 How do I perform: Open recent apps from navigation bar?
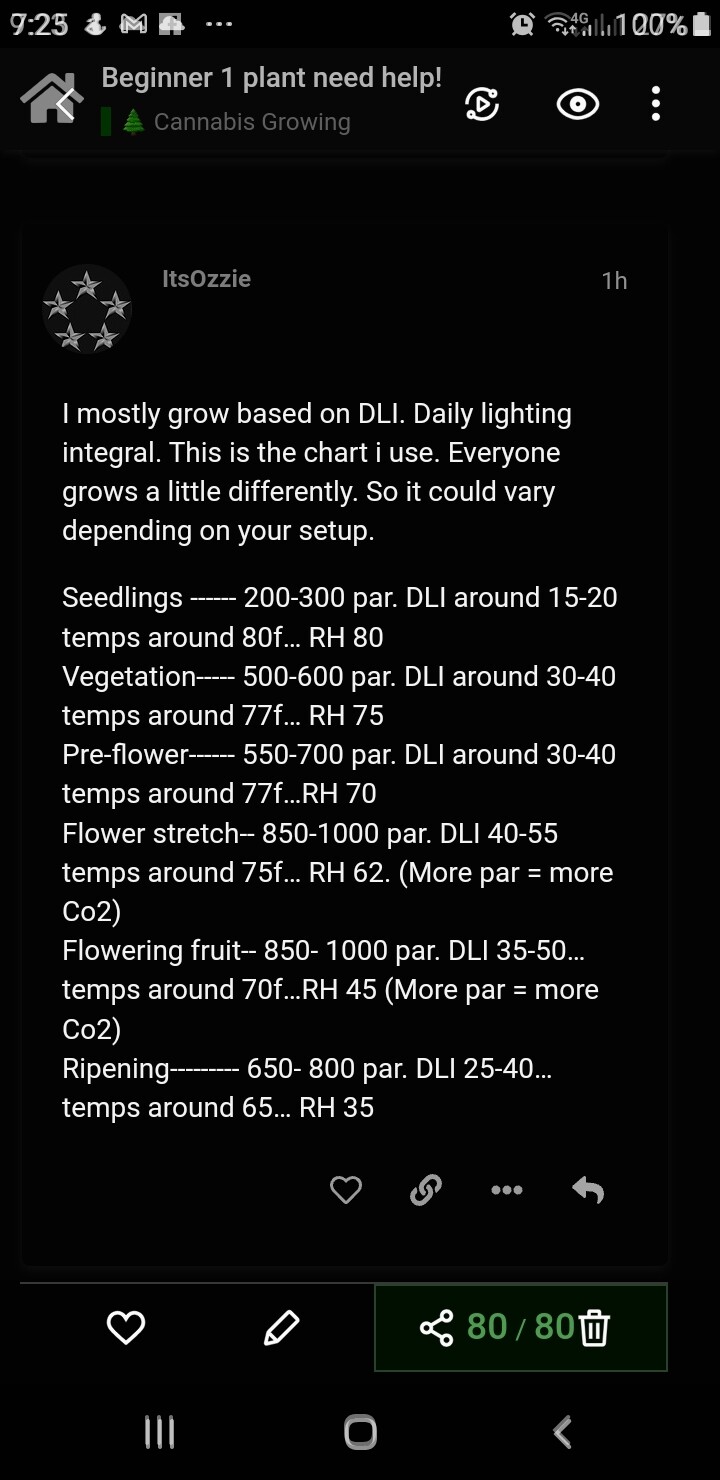pos(160,1432)
